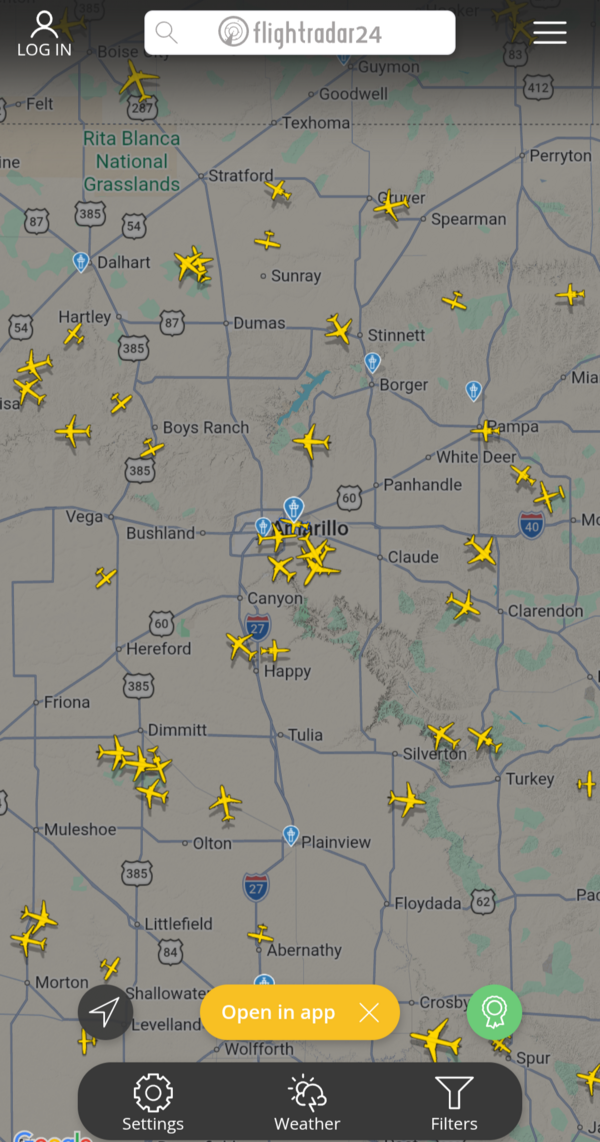This screenshot has width=600, height=1142.
Task: Select the plane near Pampa
Action: coord(486,431)
